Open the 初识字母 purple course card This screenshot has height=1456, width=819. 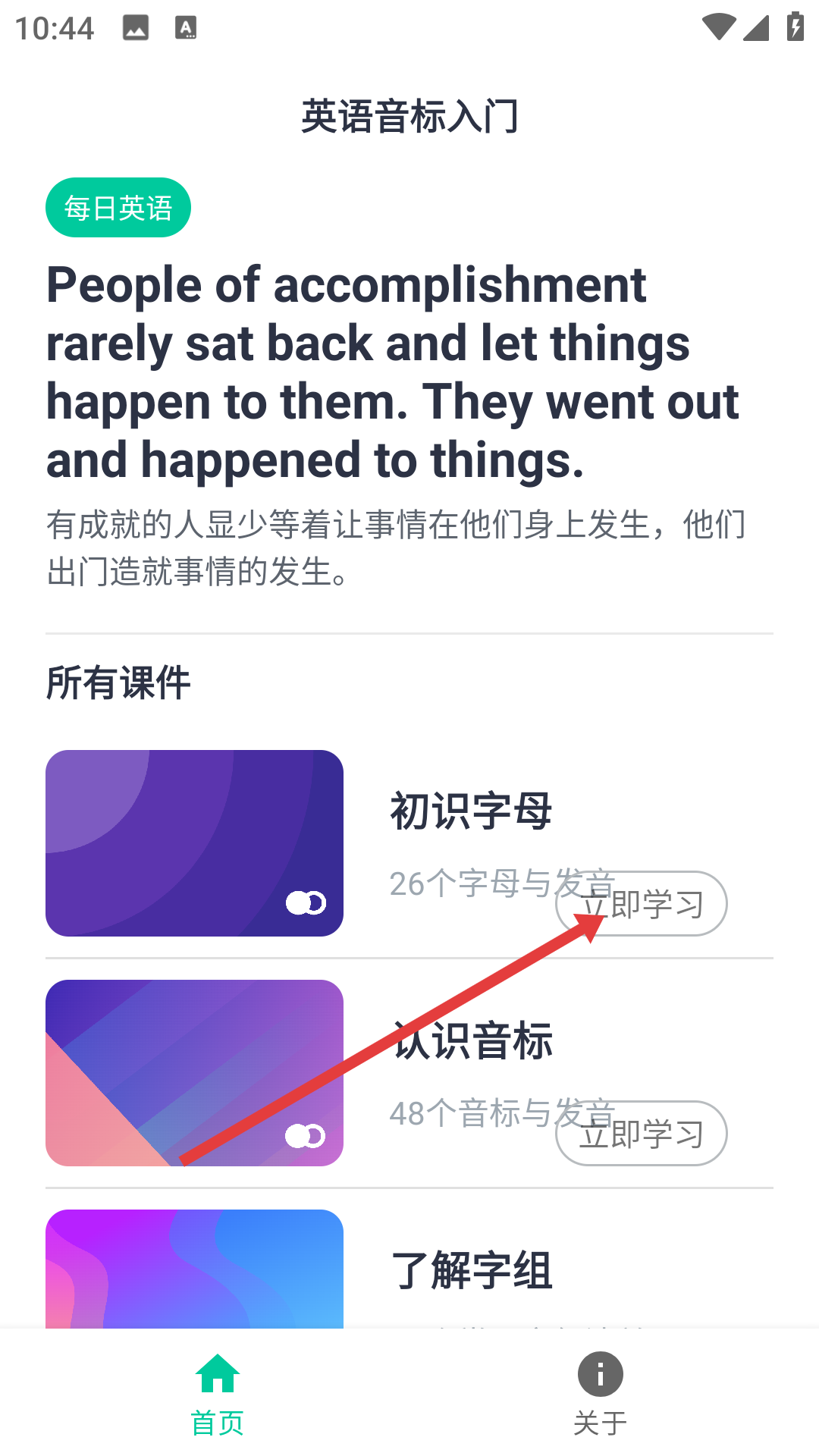pyautogui.click(x=194, y=843)
